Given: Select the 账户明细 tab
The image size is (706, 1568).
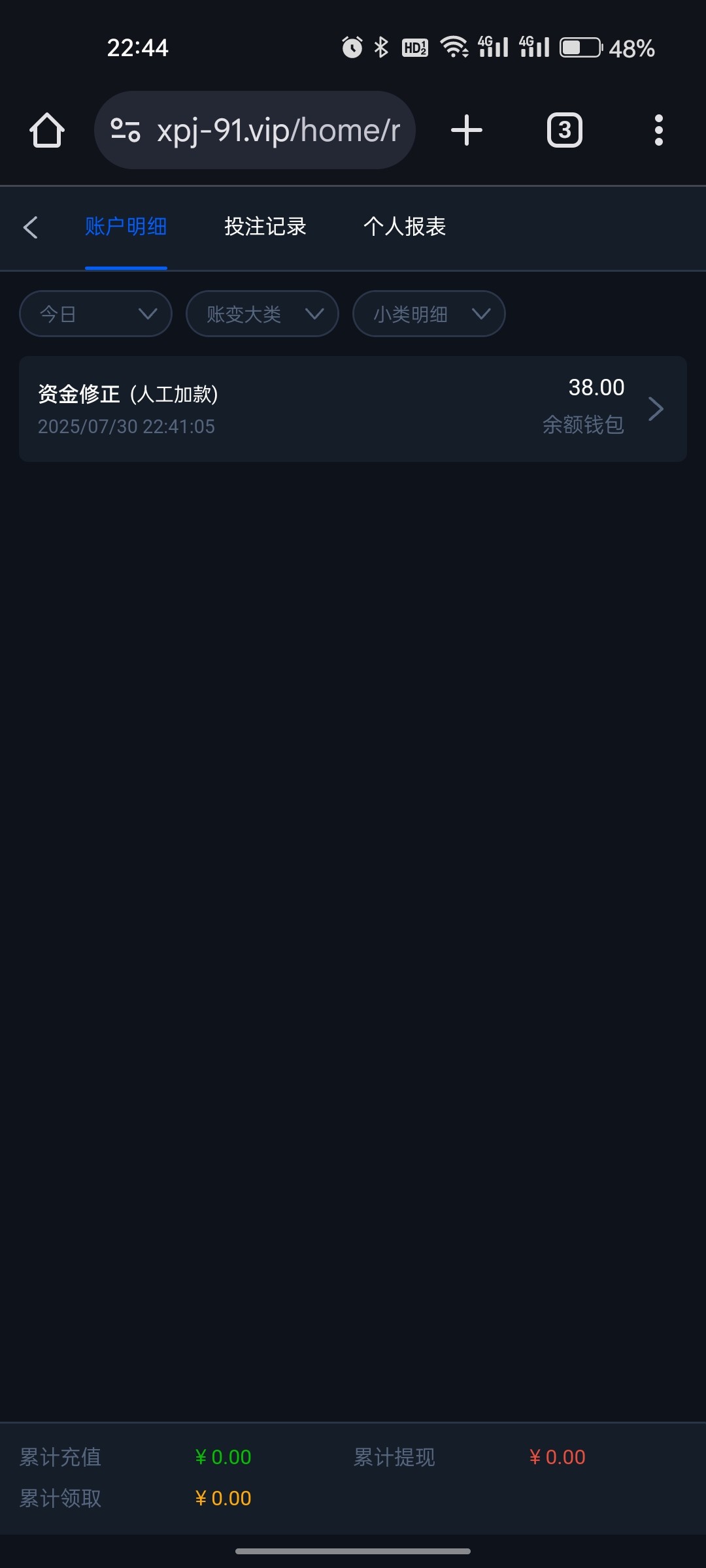Looking at the screenshot, I should click(x=126, y=227).
